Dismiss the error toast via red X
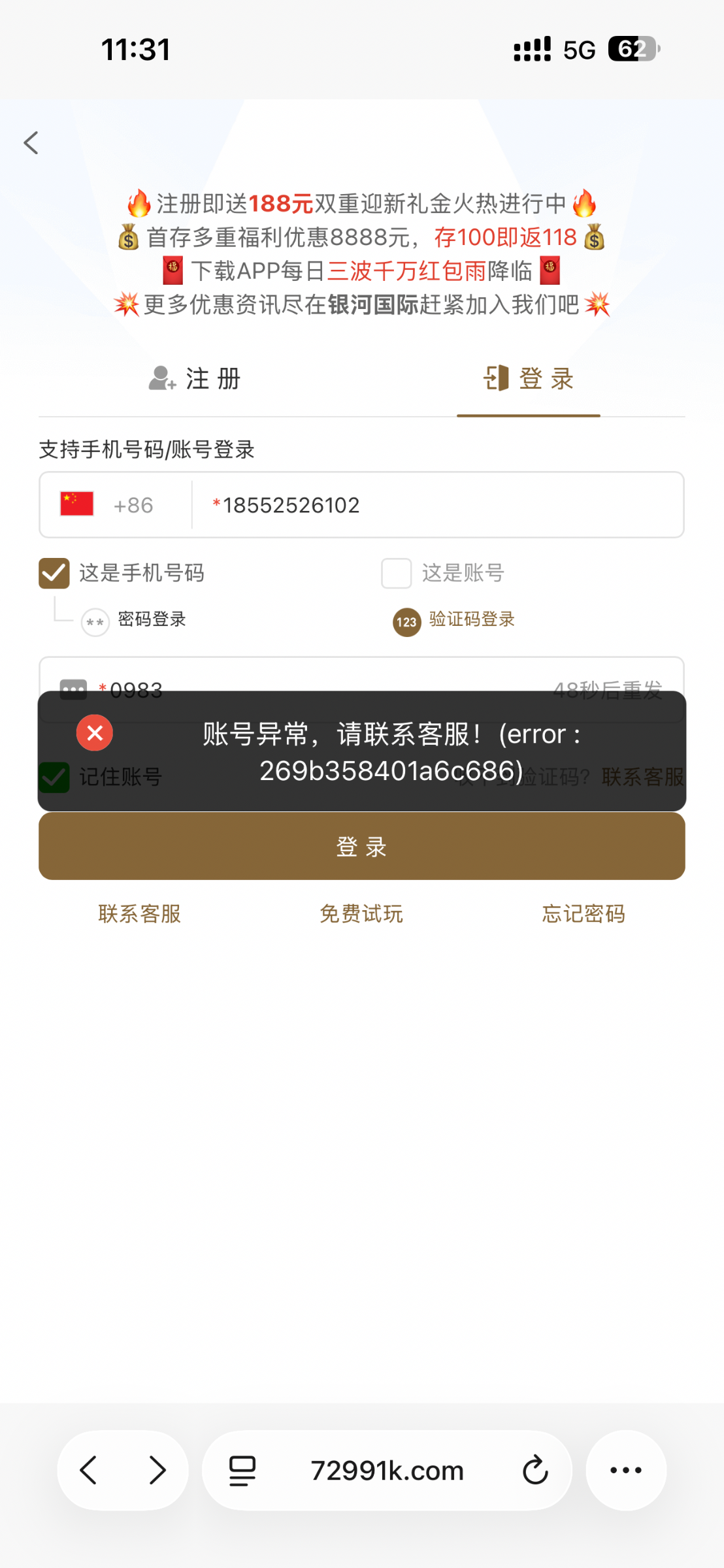724x1568 pixels. coord(94,733)
